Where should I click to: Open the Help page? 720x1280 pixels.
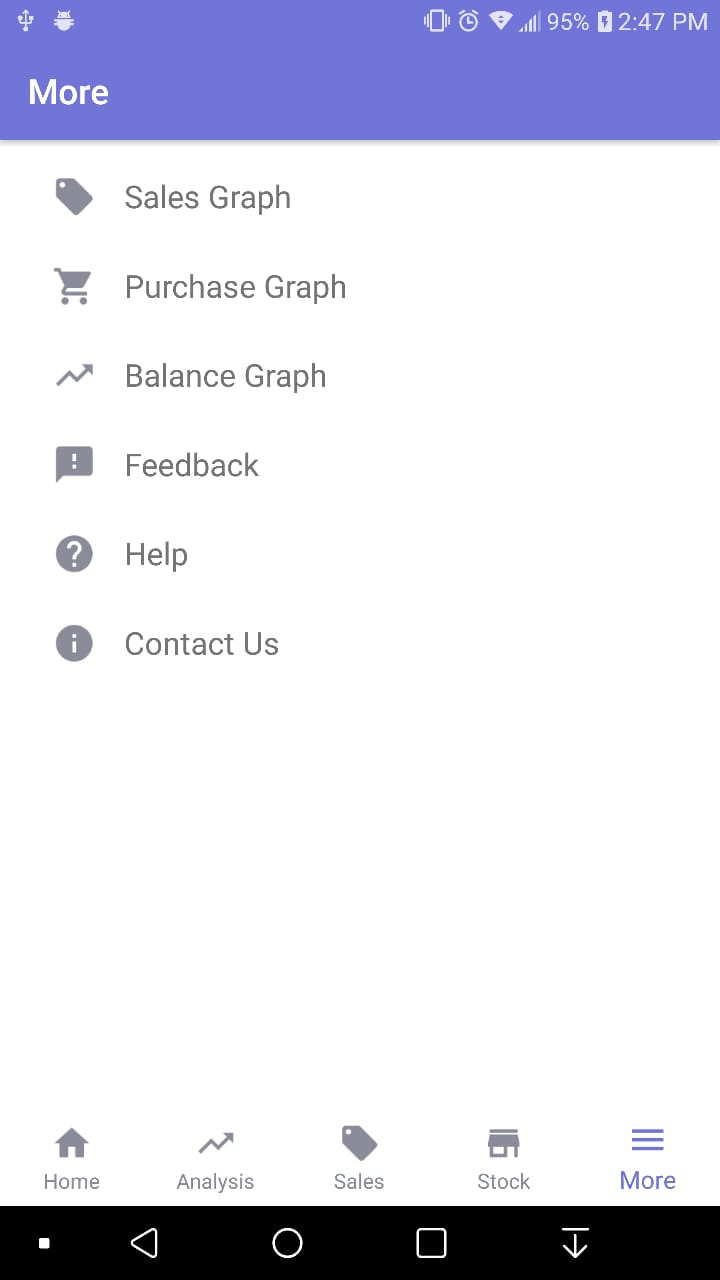coord(156,554)
